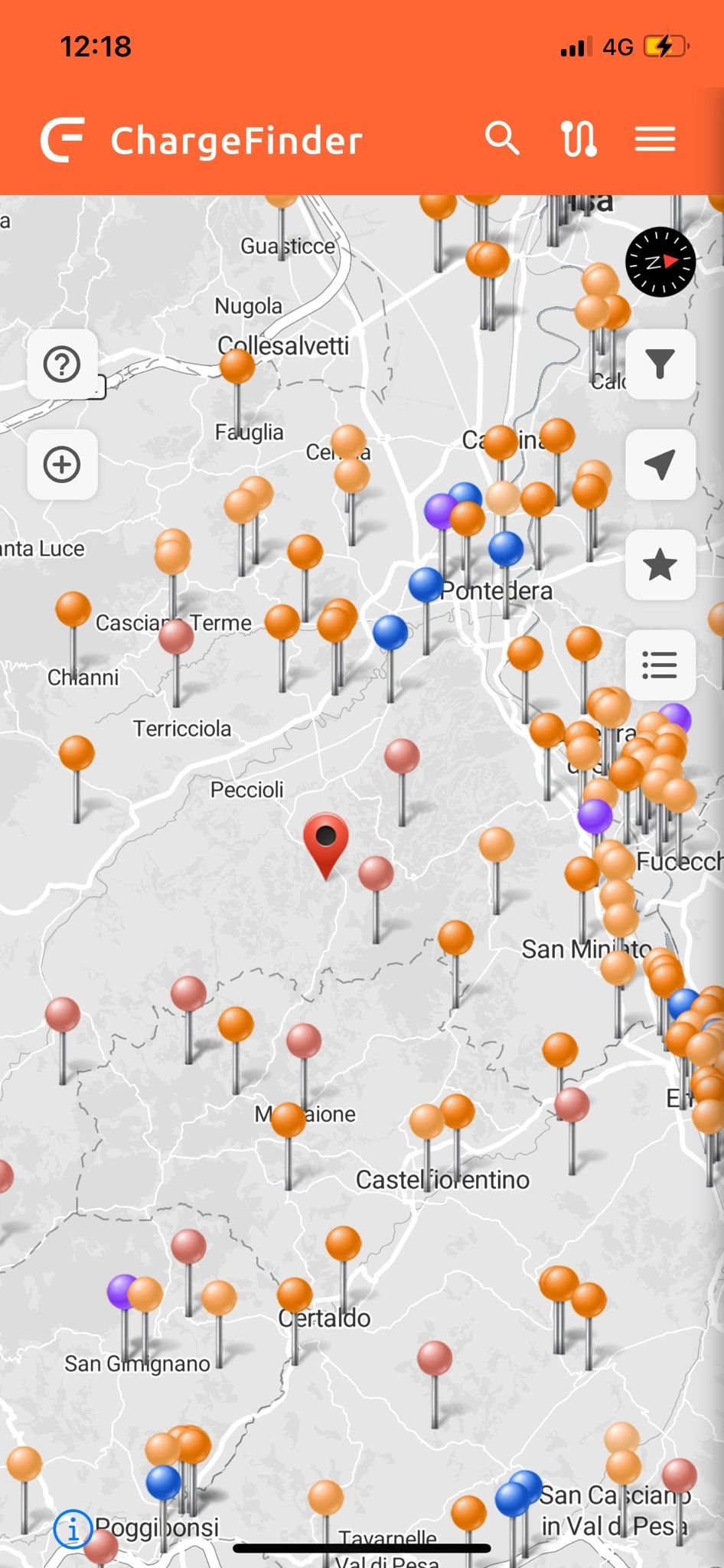Select the blue charger pin beside Pontedera label
This screenshot has width=724, height=1568.
tap(426, 586)
